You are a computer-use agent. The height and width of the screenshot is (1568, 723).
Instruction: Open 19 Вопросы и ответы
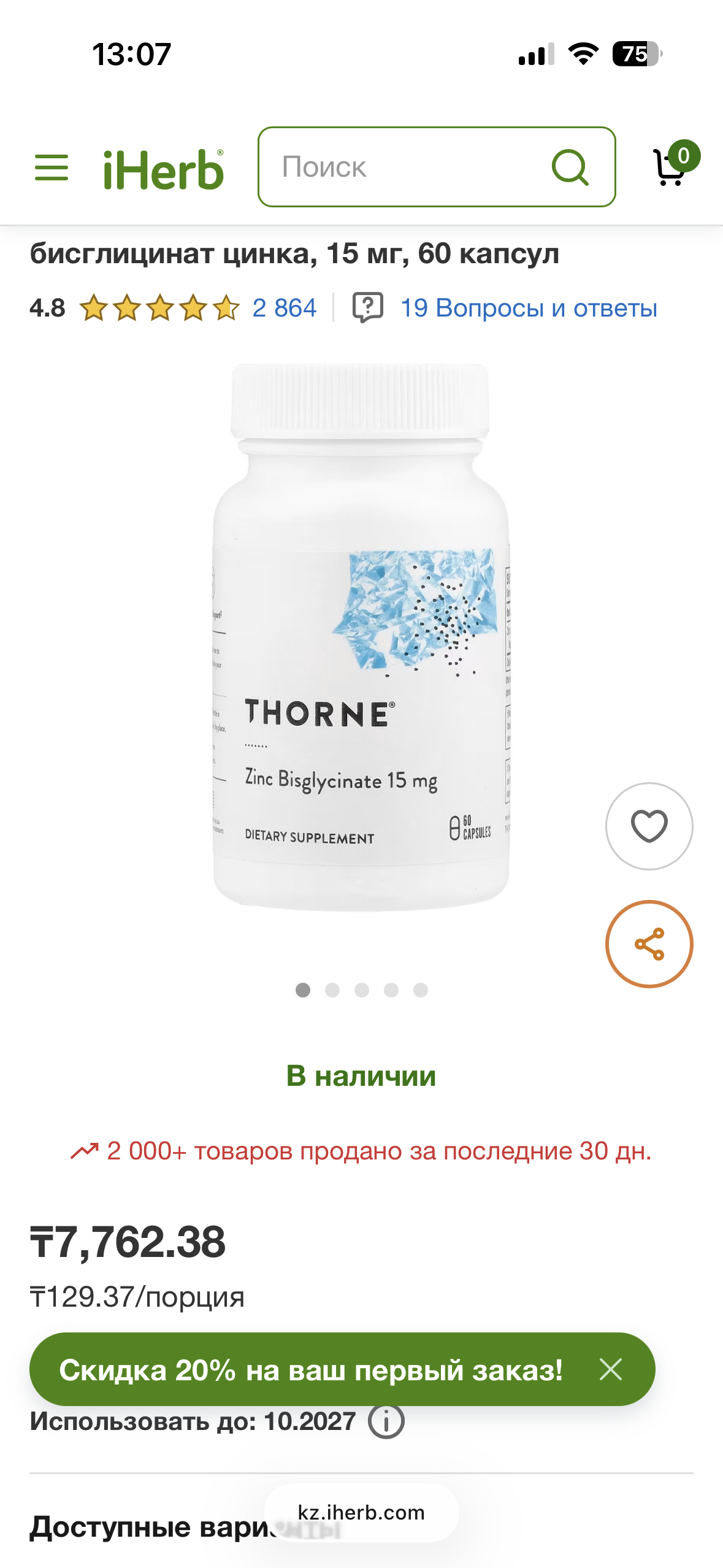coord(528,308)
